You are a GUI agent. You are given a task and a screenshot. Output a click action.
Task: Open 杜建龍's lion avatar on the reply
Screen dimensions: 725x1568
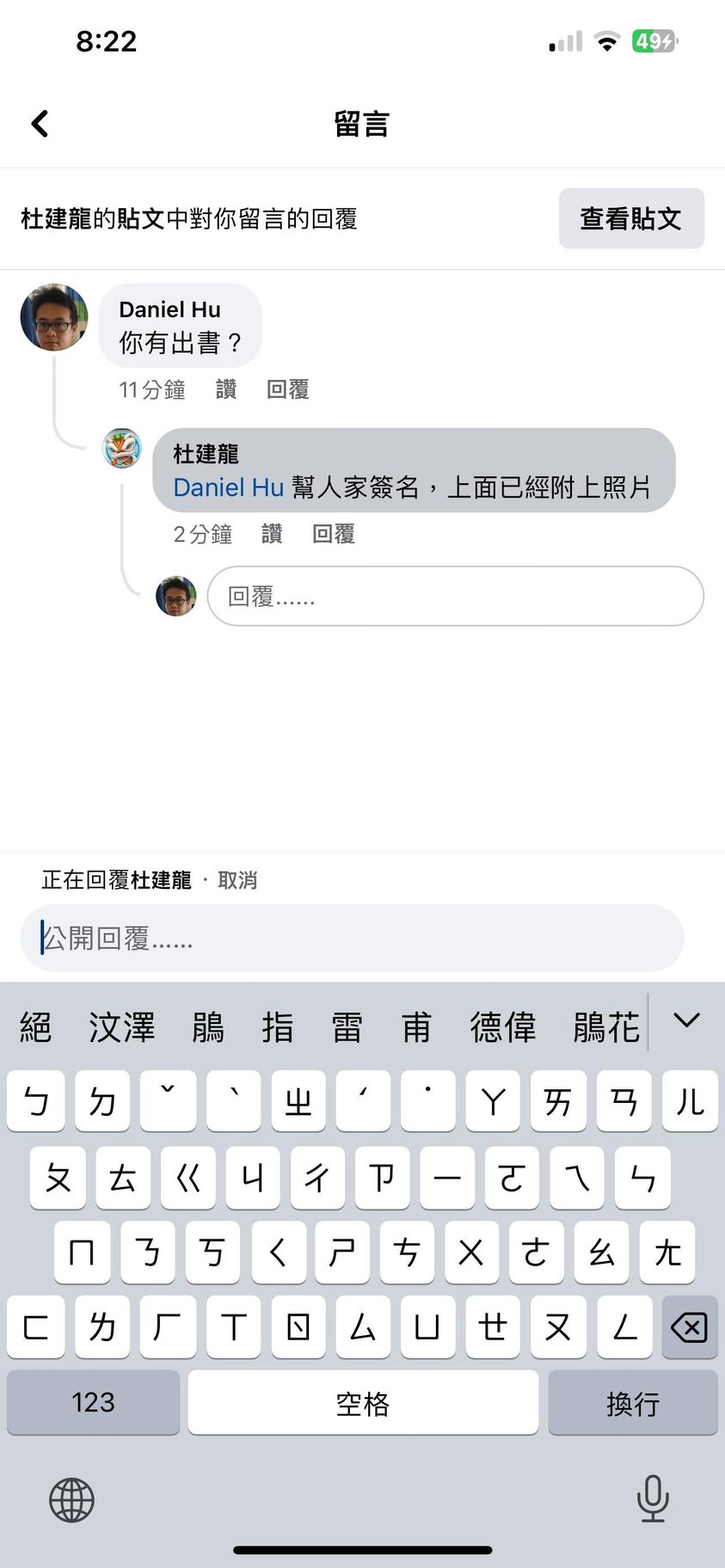[x=122, y=449]
